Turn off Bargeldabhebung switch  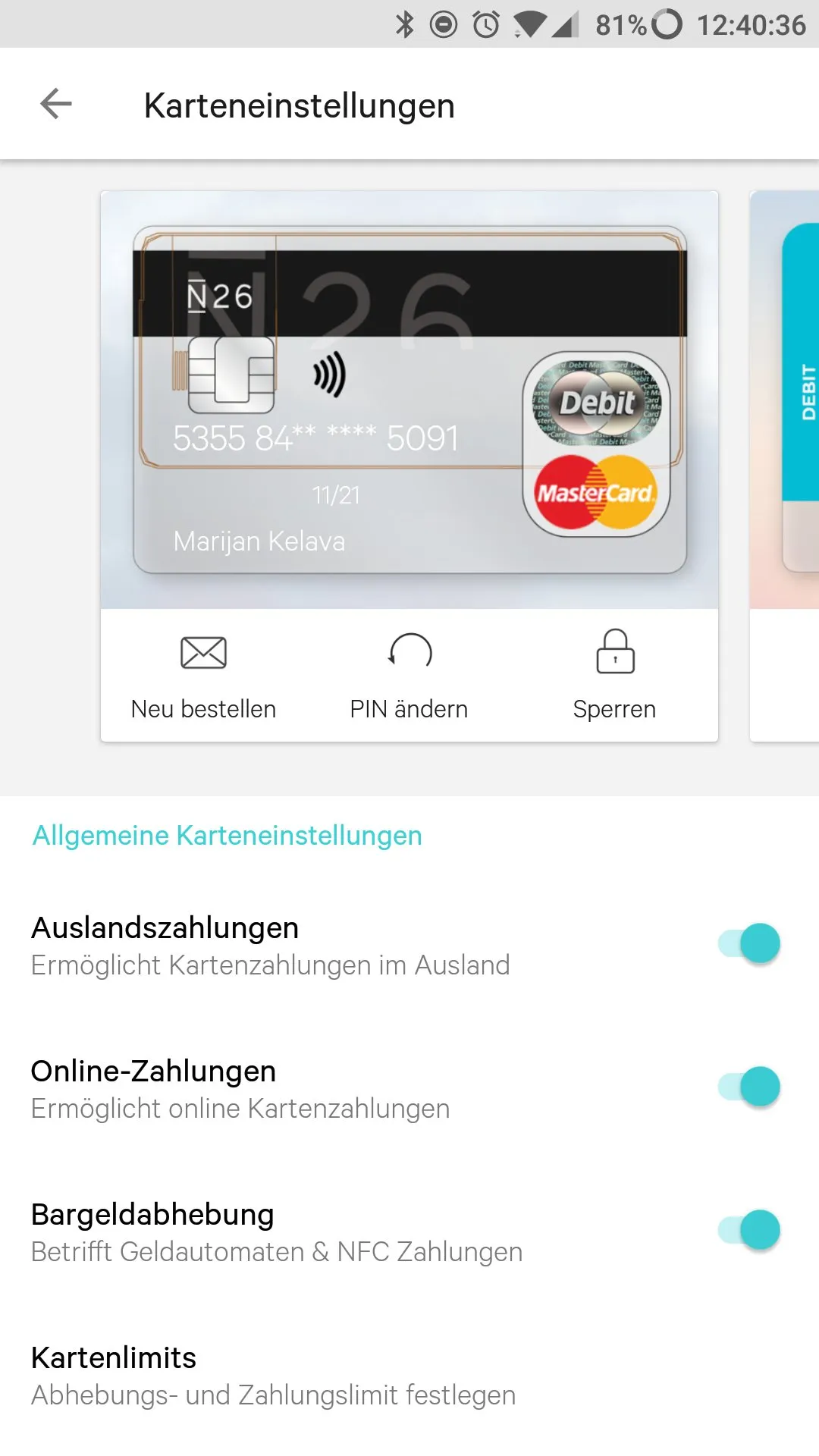click(x=749, y=1230)
